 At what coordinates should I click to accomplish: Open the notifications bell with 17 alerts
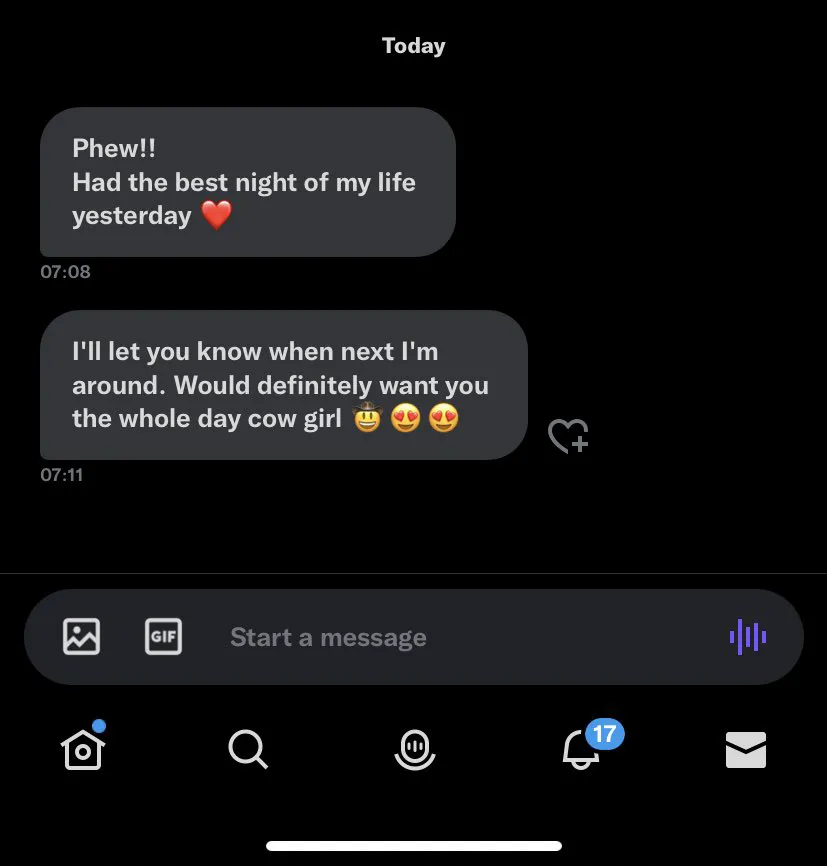click(x=582, y=749)
